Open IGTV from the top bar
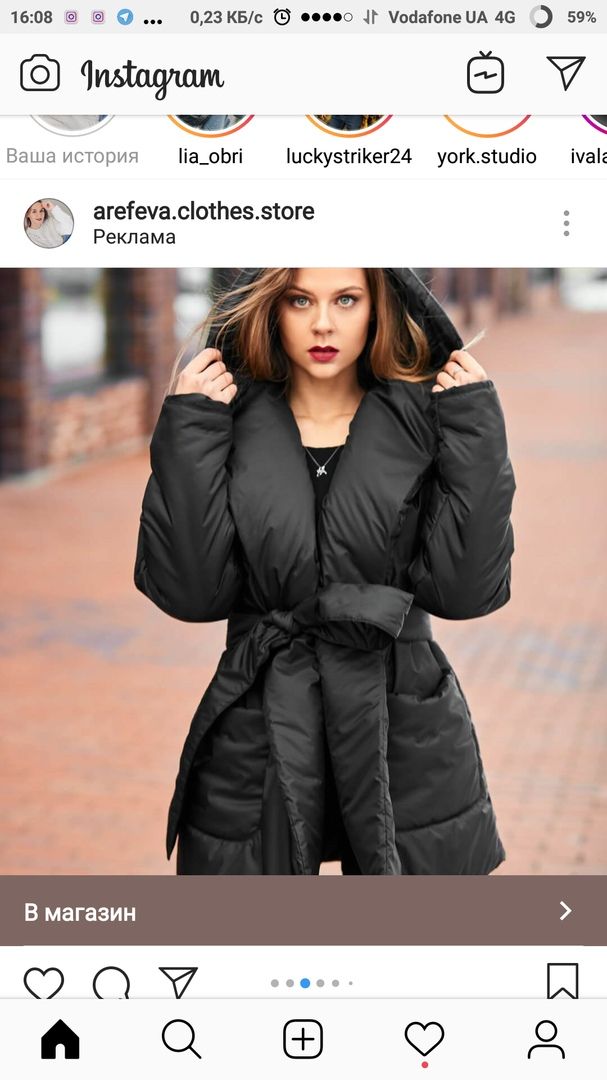The image size is (607, 1080). click(x=486, y=73)
